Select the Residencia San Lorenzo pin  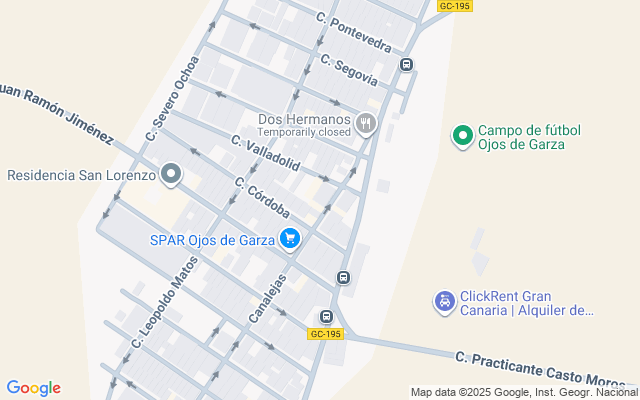[x=171, y=175]
